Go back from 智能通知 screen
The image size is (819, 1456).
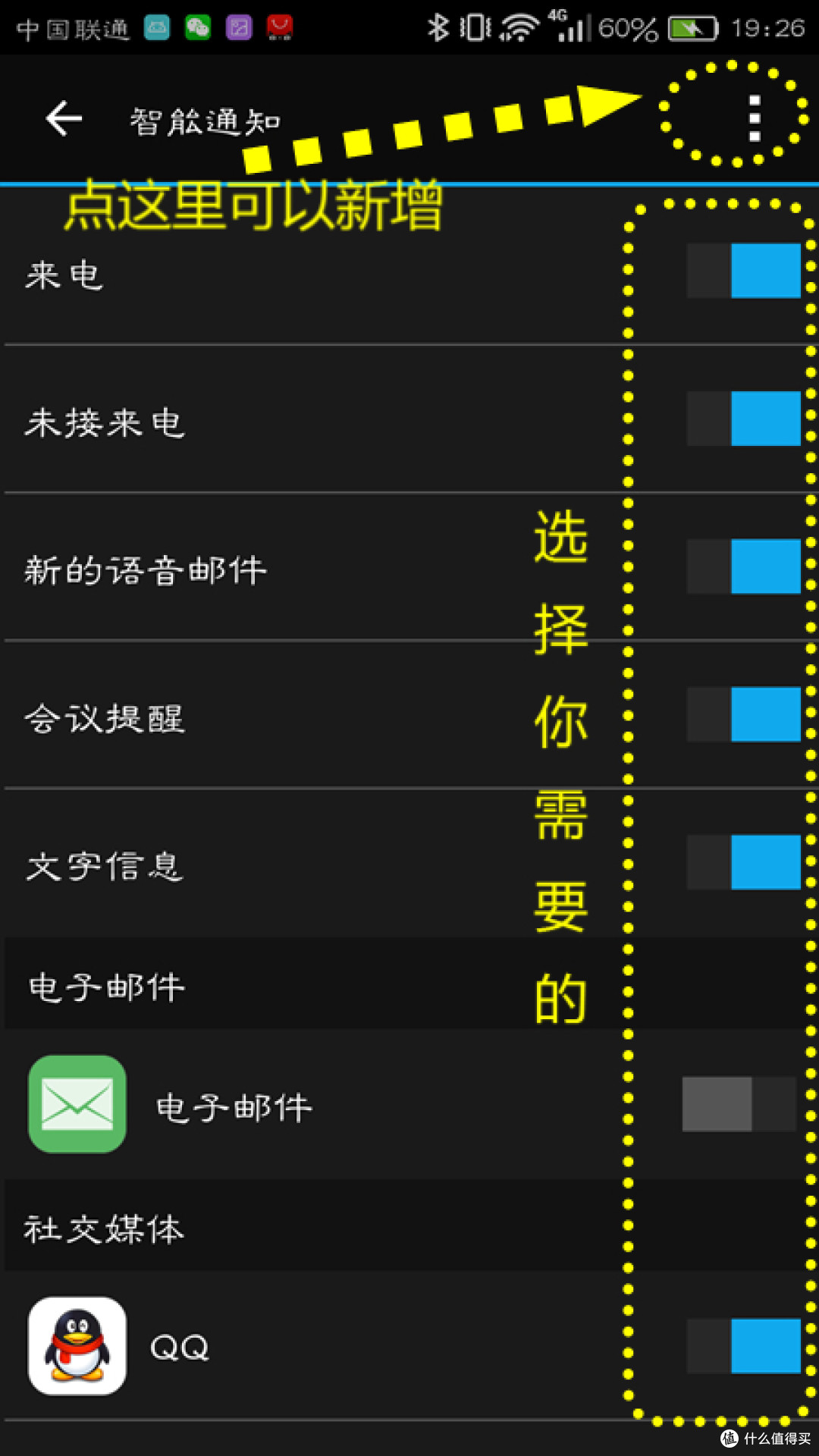[64, 119]
